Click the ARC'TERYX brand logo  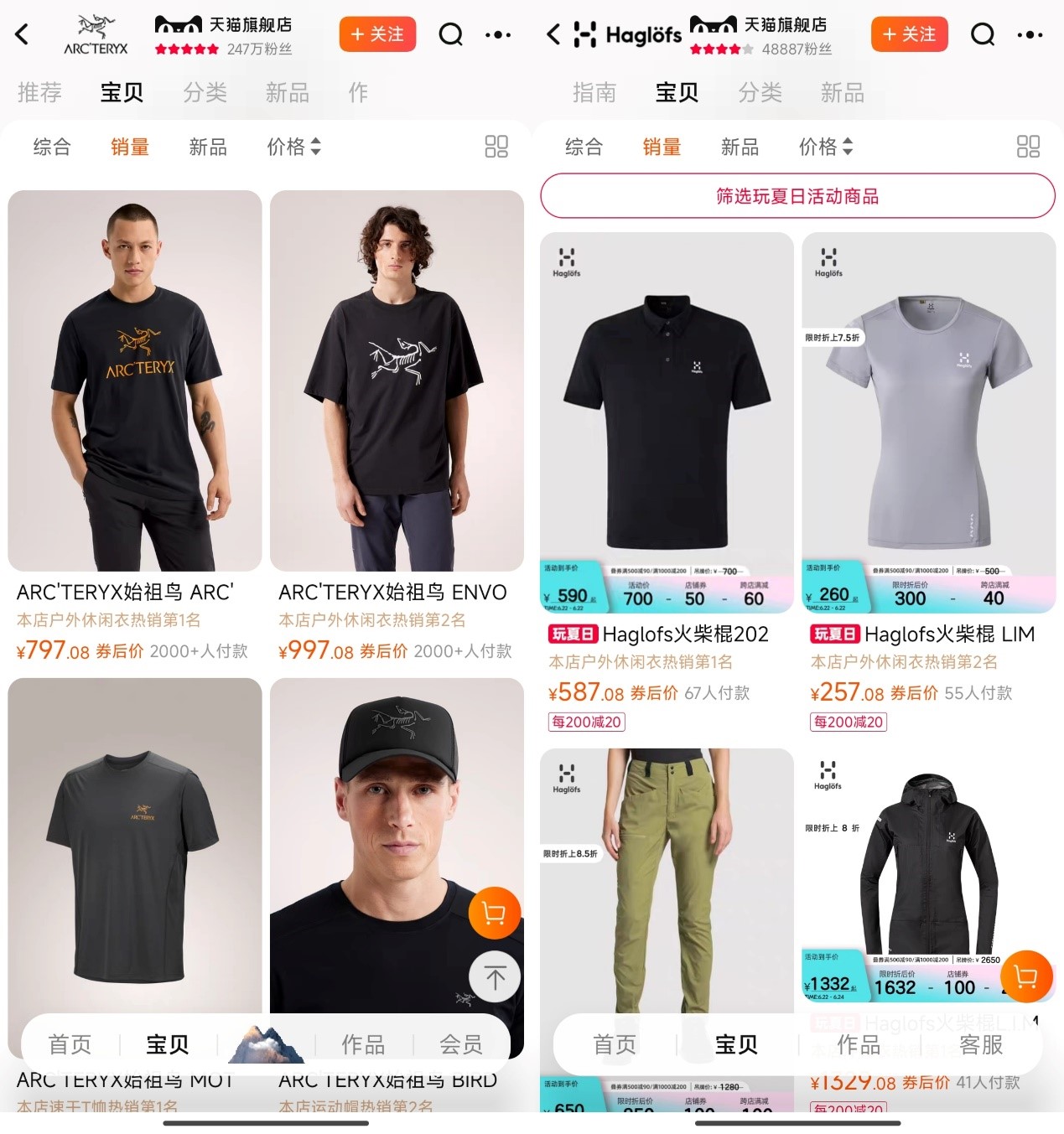(95, 34)
